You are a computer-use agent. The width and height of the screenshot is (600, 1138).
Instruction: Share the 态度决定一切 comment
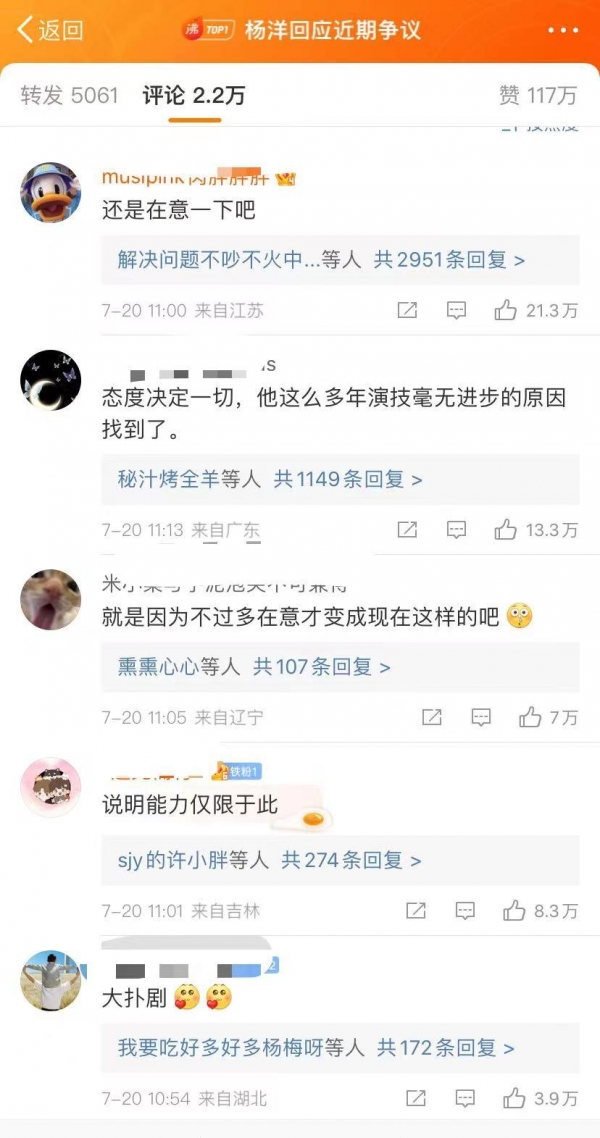tap(407, 530)
